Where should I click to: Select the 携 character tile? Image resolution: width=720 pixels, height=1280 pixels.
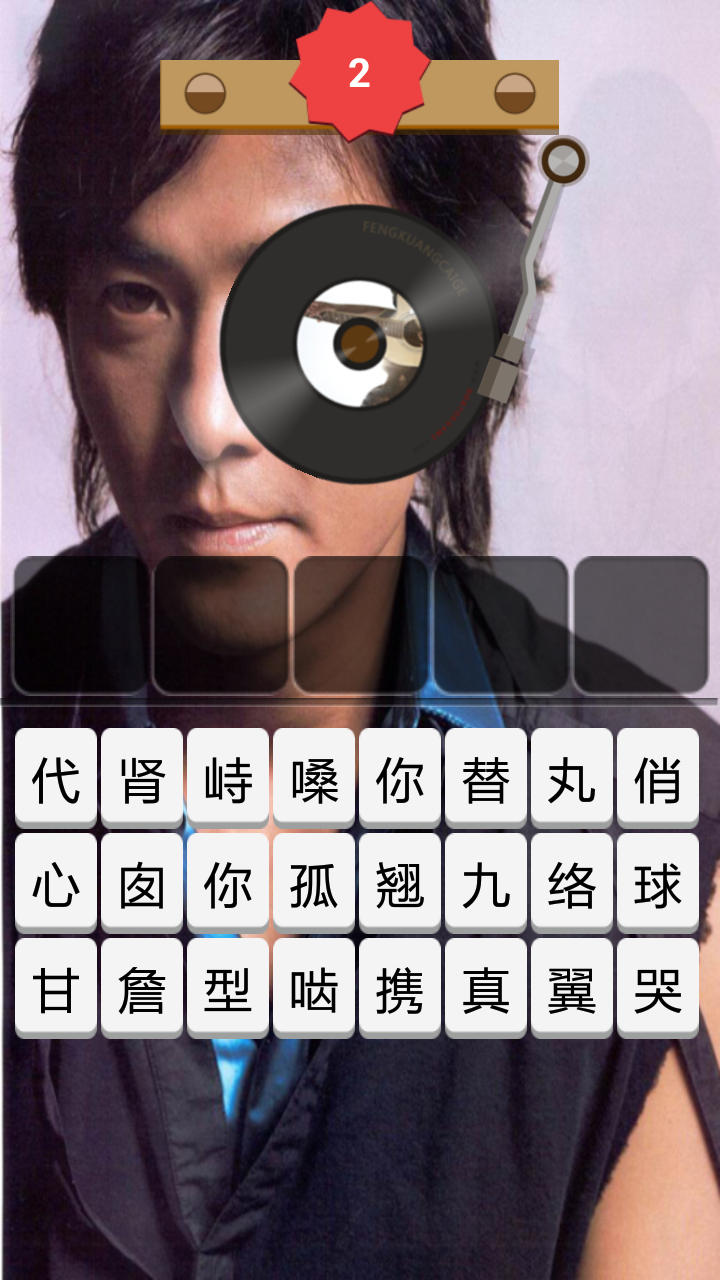[x=400, y=988]
